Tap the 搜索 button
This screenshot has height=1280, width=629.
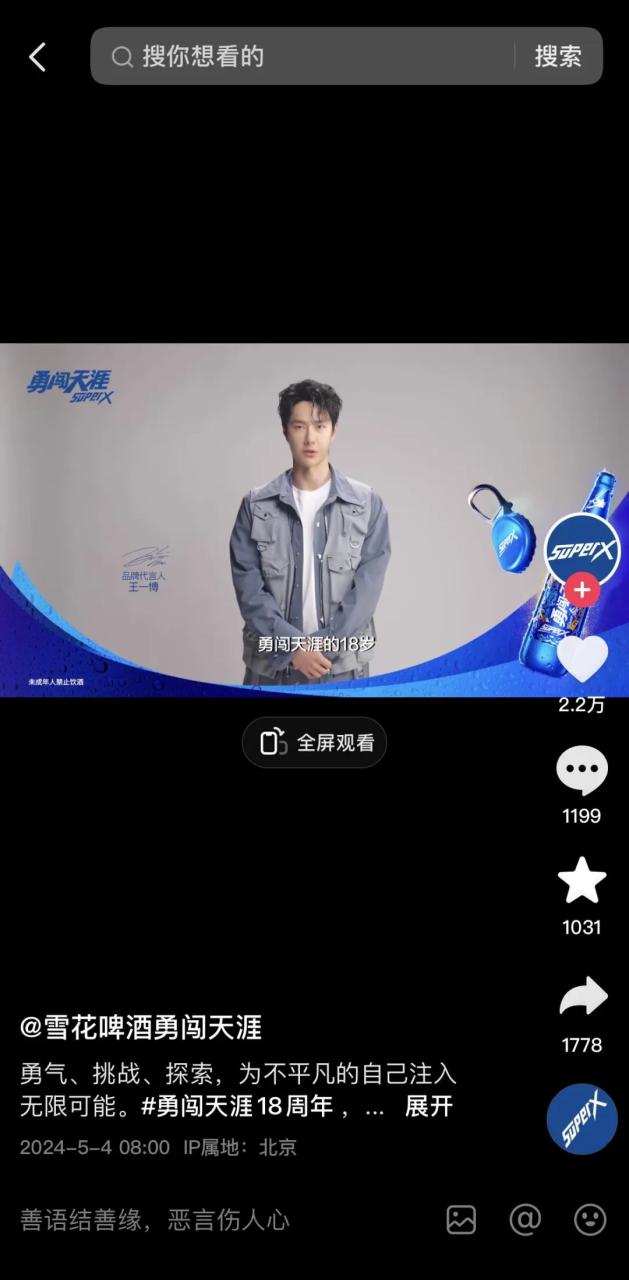(558, 57)
